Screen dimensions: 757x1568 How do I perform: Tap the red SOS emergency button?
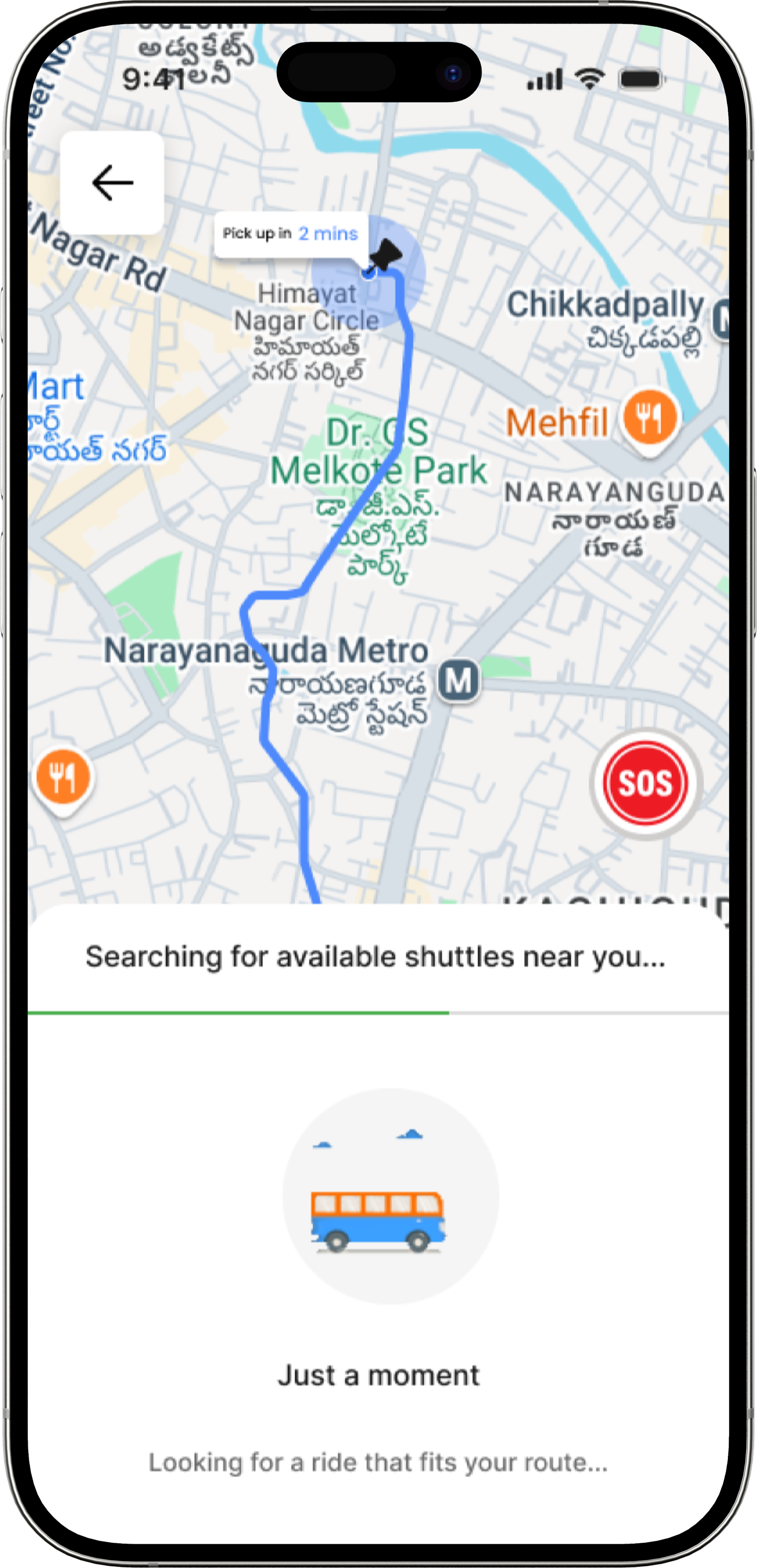pos(646,783)
